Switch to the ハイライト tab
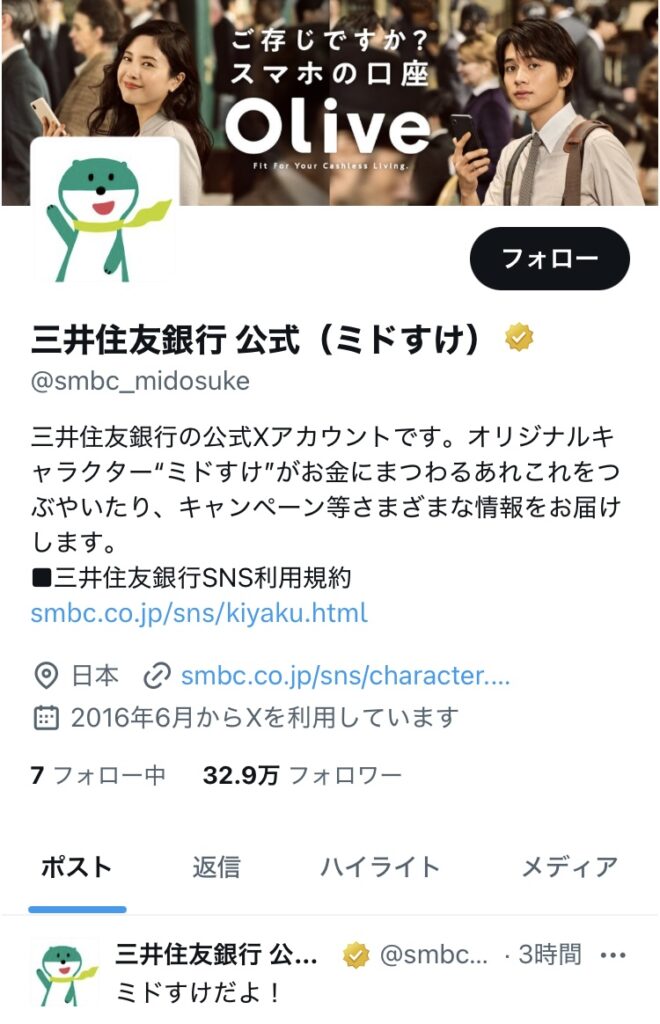The height and width of the screenshot is (1024, 660). pyautogui.click(x=380, y=867)
